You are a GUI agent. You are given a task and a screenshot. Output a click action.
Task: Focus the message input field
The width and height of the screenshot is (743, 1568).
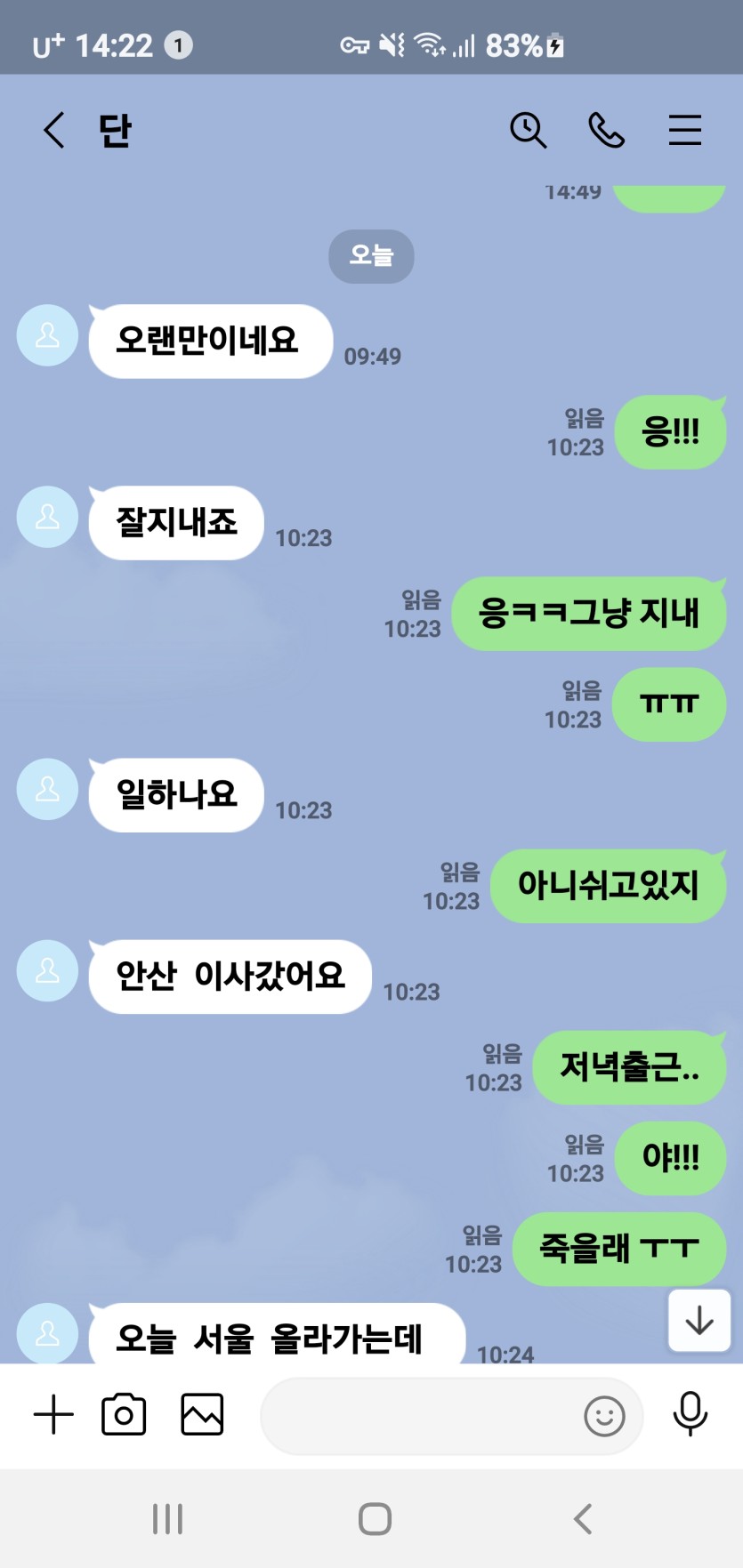(x=418, y=1416)
